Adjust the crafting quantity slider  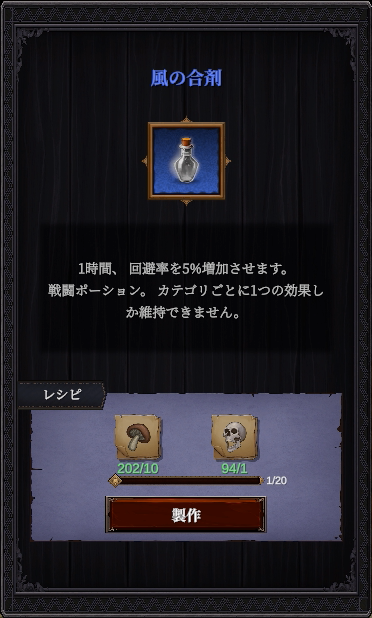(x=186, y=481)
